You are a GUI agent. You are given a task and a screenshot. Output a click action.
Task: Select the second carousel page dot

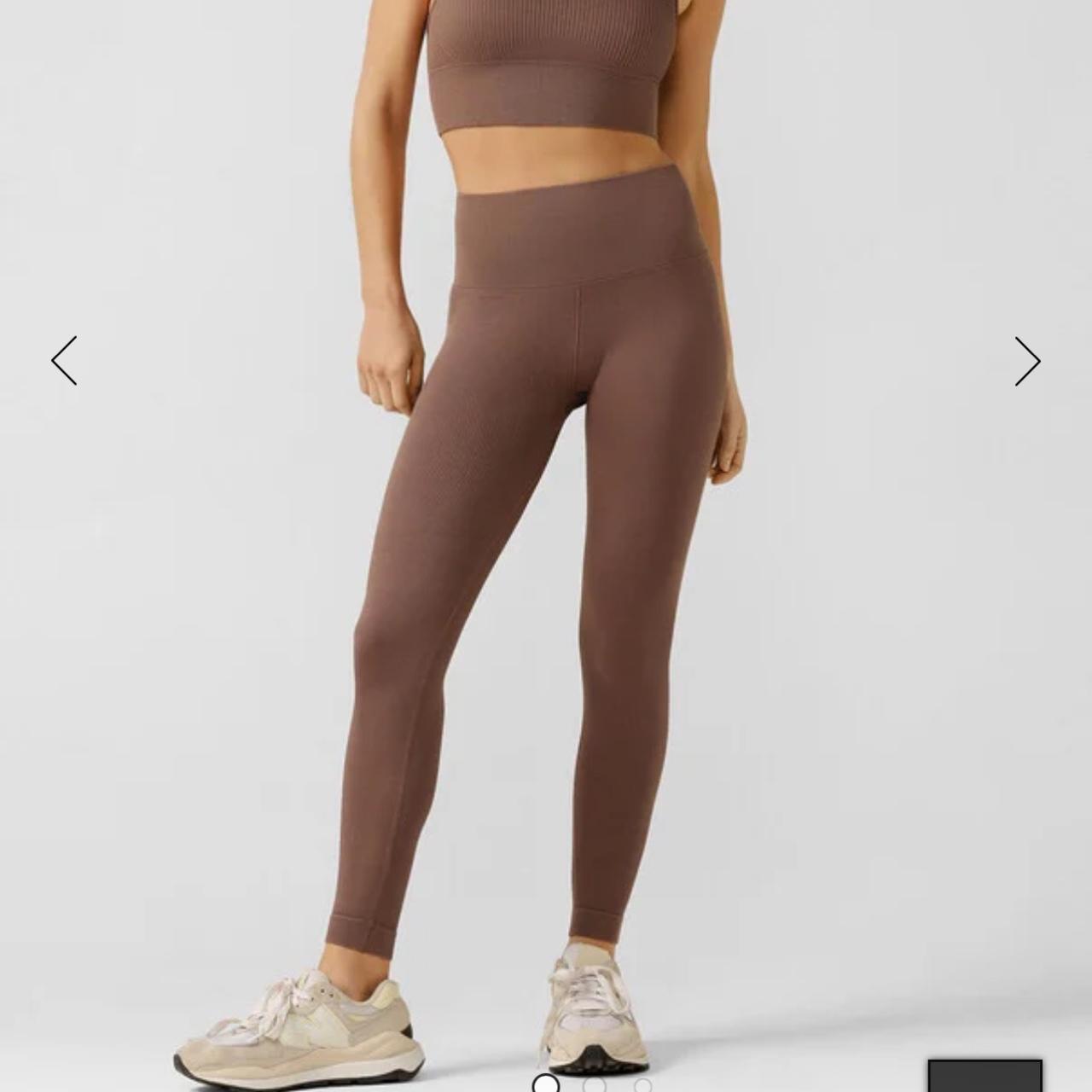pos(595,1084)
